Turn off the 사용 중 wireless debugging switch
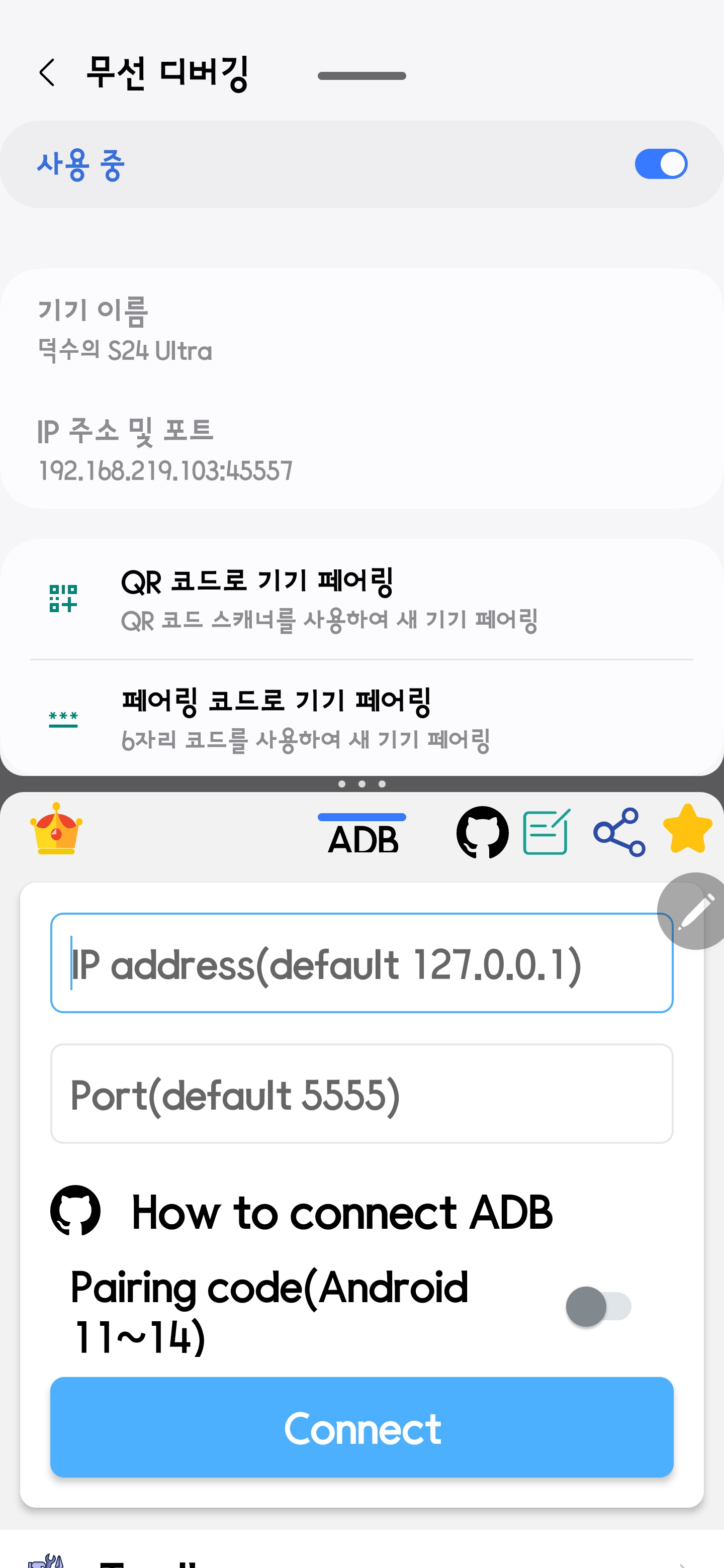724x1568 pixels. 661,164
